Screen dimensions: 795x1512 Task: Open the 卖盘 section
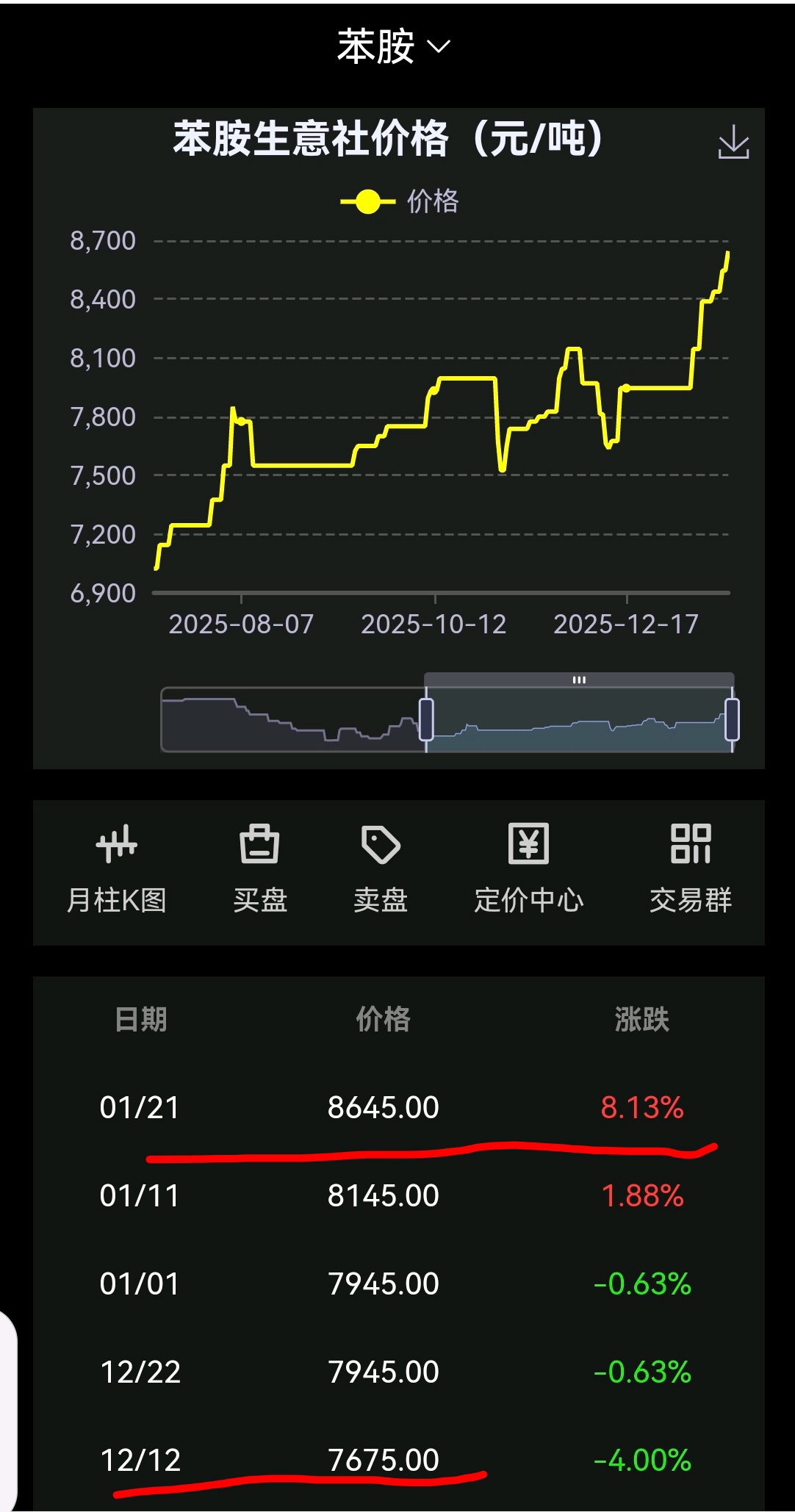point(381,869)
